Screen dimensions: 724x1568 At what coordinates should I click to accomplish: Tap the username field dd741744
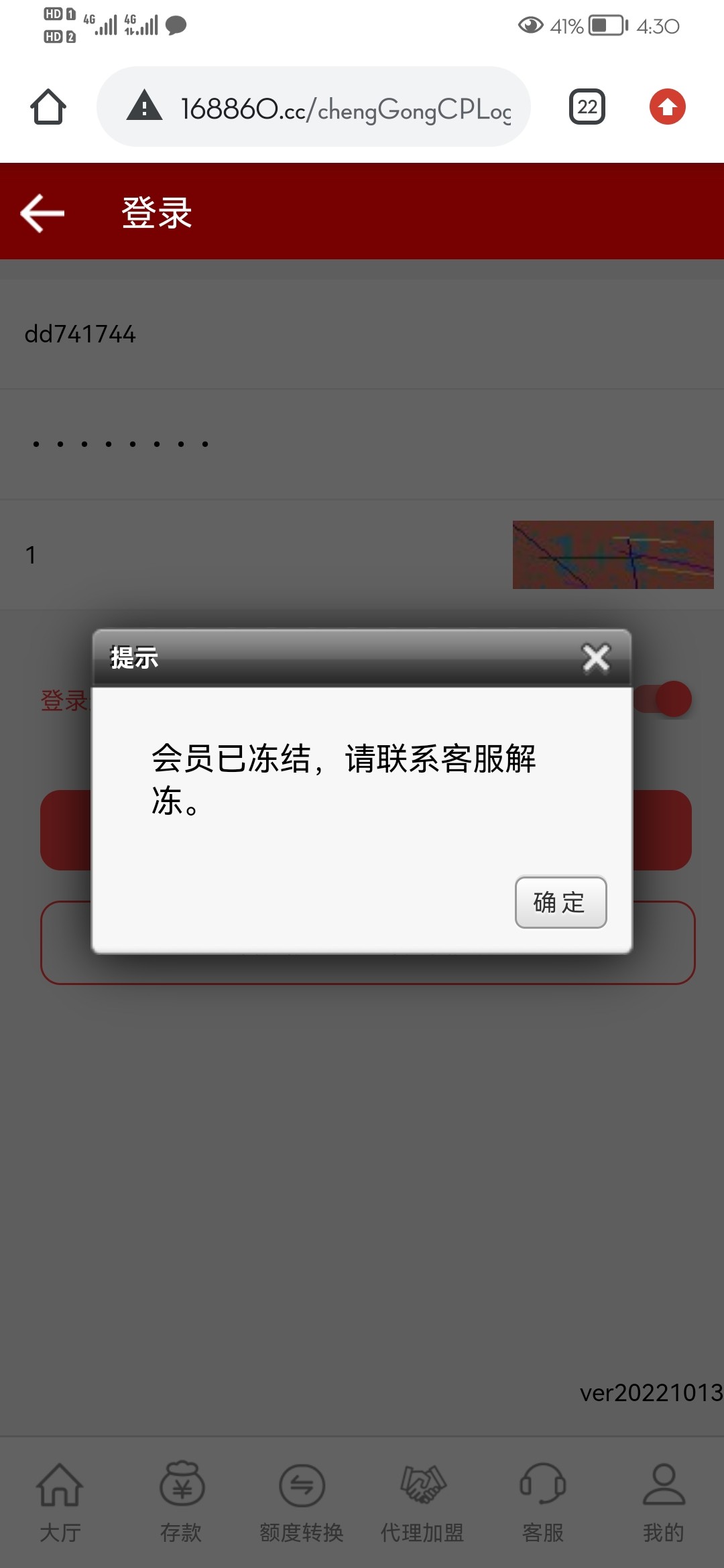click(268, 334)
